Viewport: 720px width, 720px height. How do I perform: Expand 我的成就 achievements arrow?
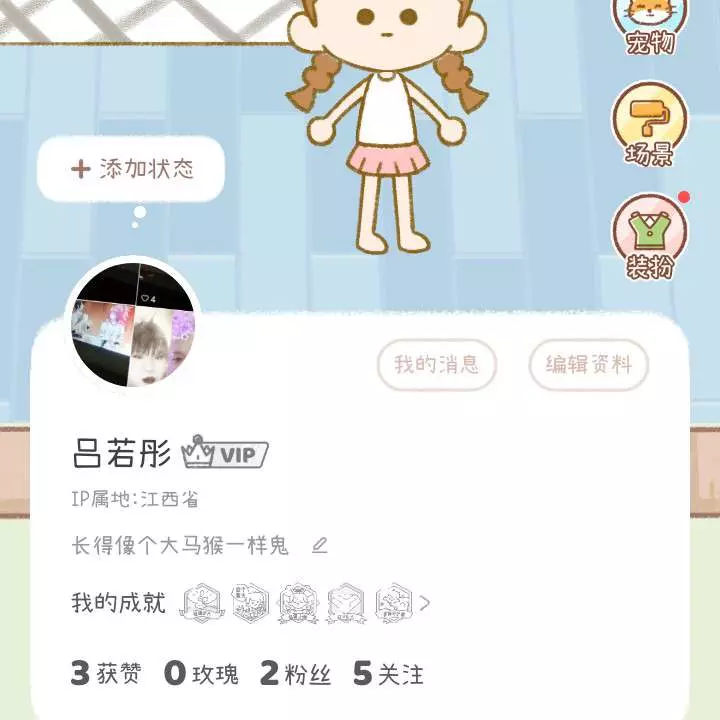[x=425, y=603]
